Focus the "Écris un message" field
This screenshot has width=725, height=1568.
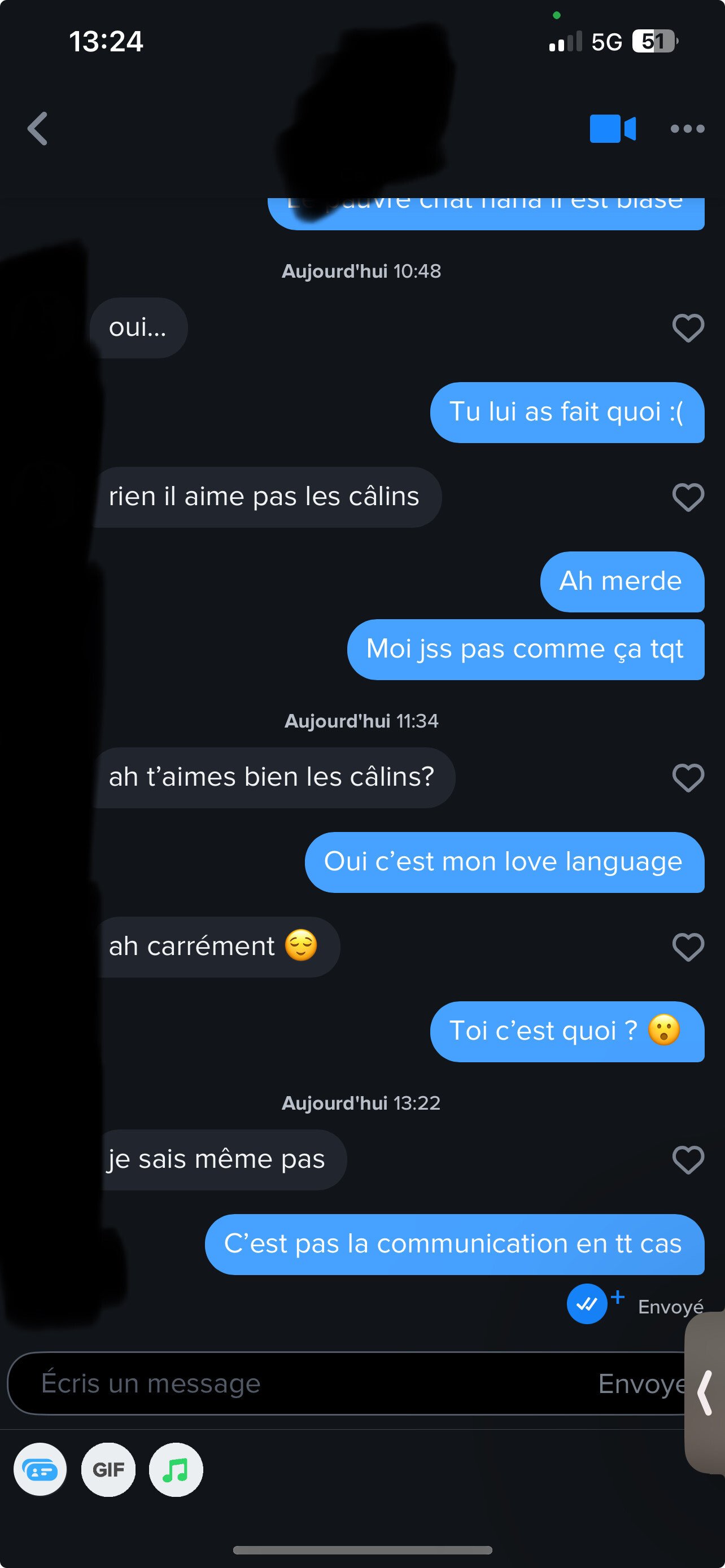304,1383
